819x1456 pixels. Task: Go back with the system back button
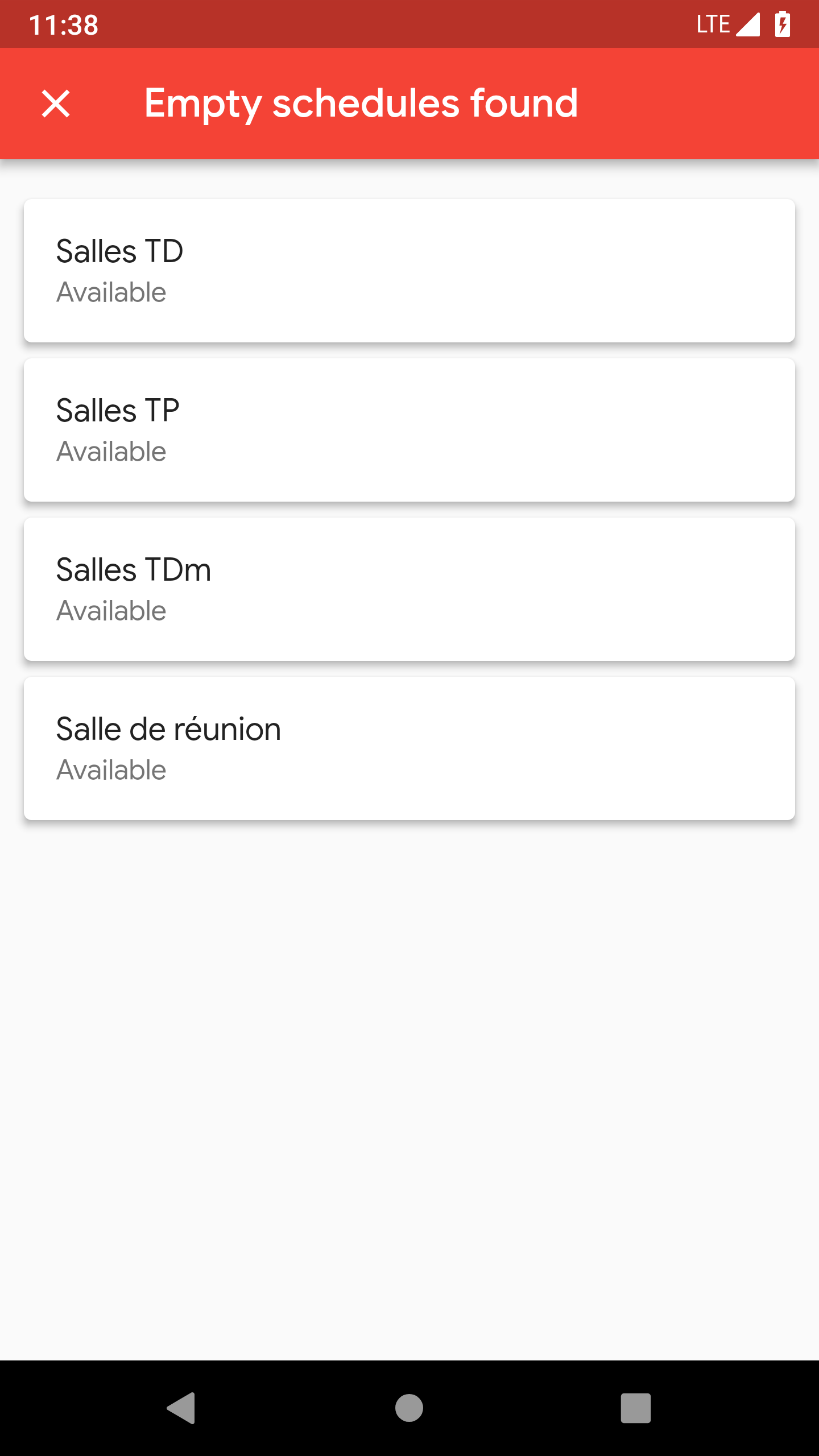(x=181, y=1408)
